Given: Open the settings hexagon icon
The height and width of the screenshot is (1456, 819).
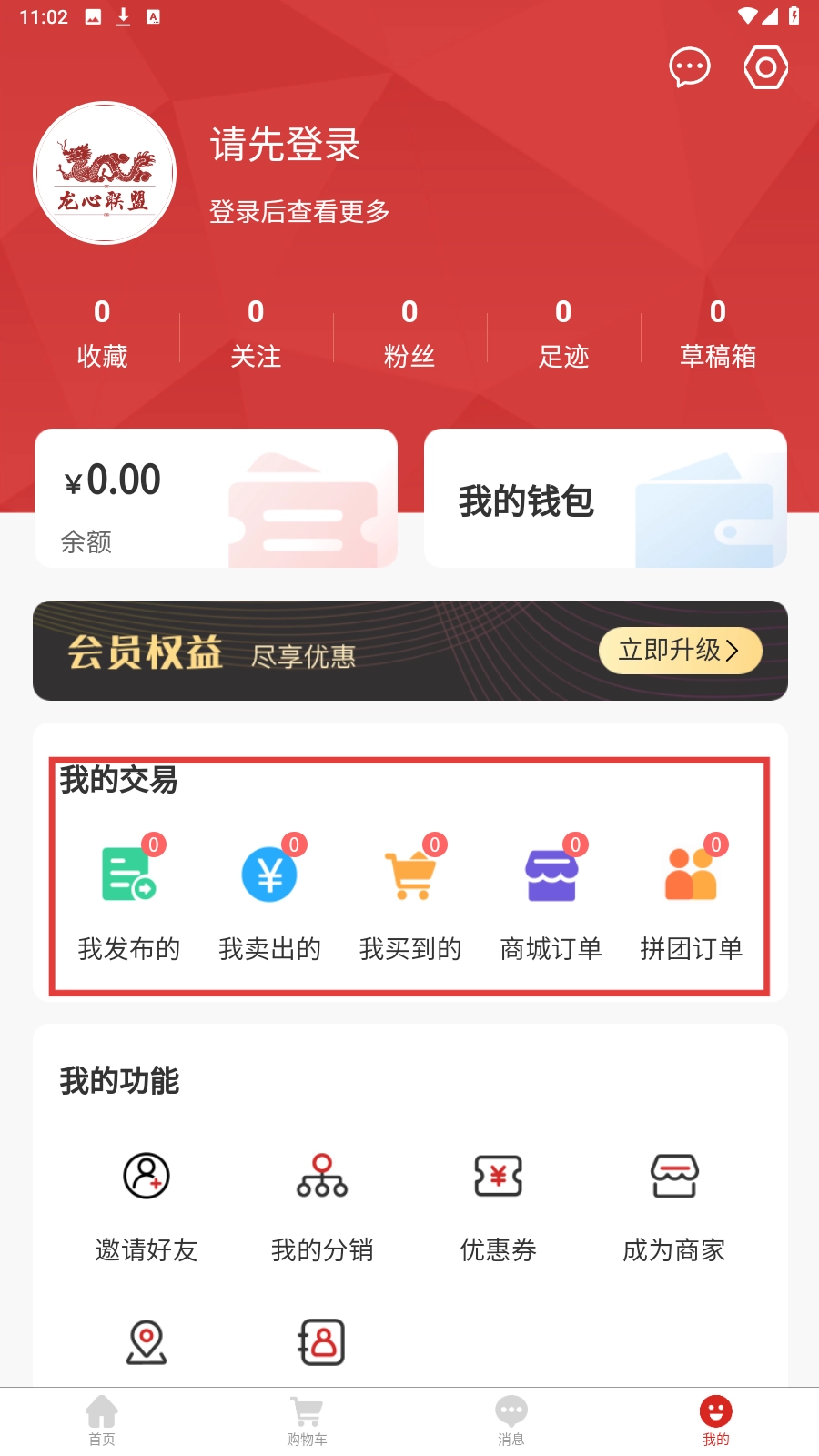Looking at the screenshot, I should 765,67.
